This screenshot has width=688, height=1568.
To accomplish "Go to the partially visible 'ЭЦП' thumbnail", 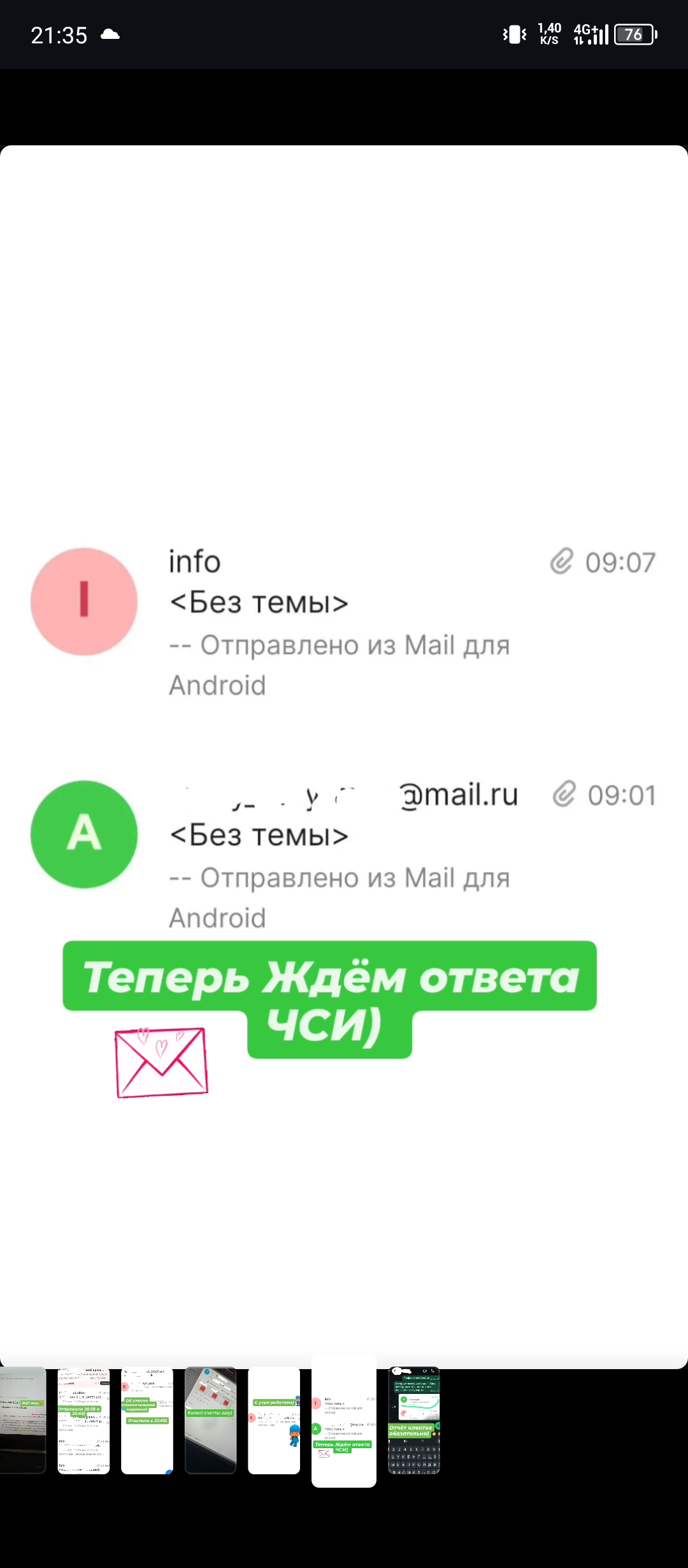I will tap(23, 1420).
